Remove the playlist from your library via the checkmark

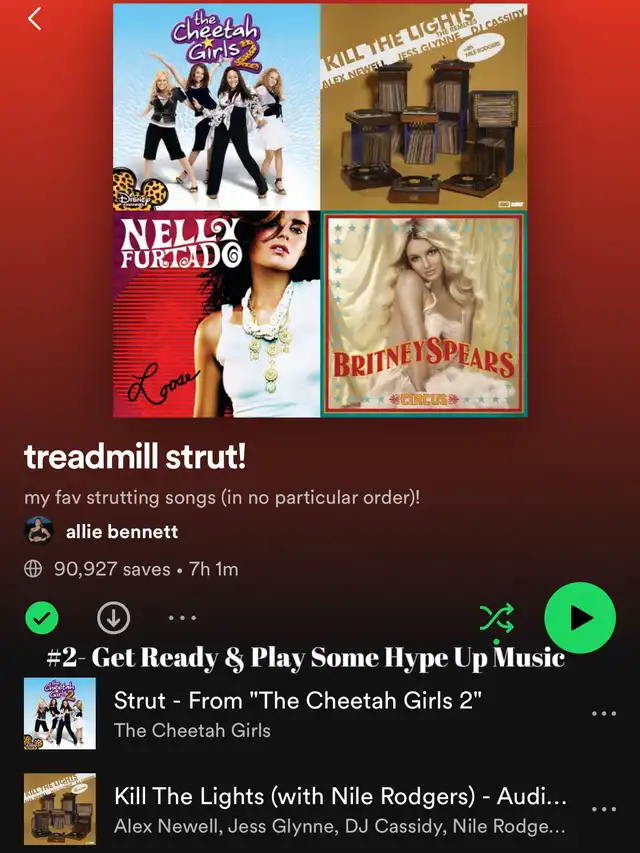(x=41, y=618)
